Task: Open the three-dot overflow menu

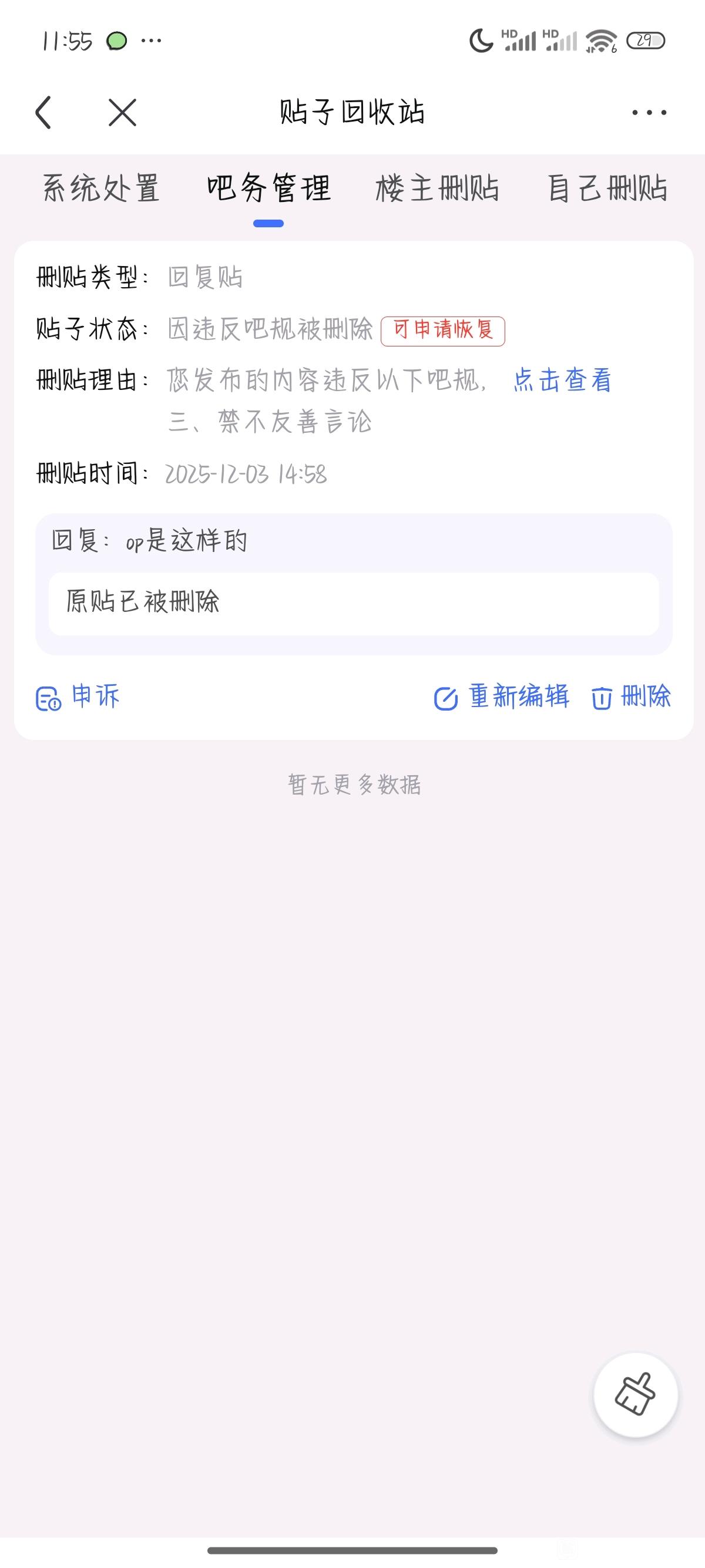Action: [x=649, y=113]
